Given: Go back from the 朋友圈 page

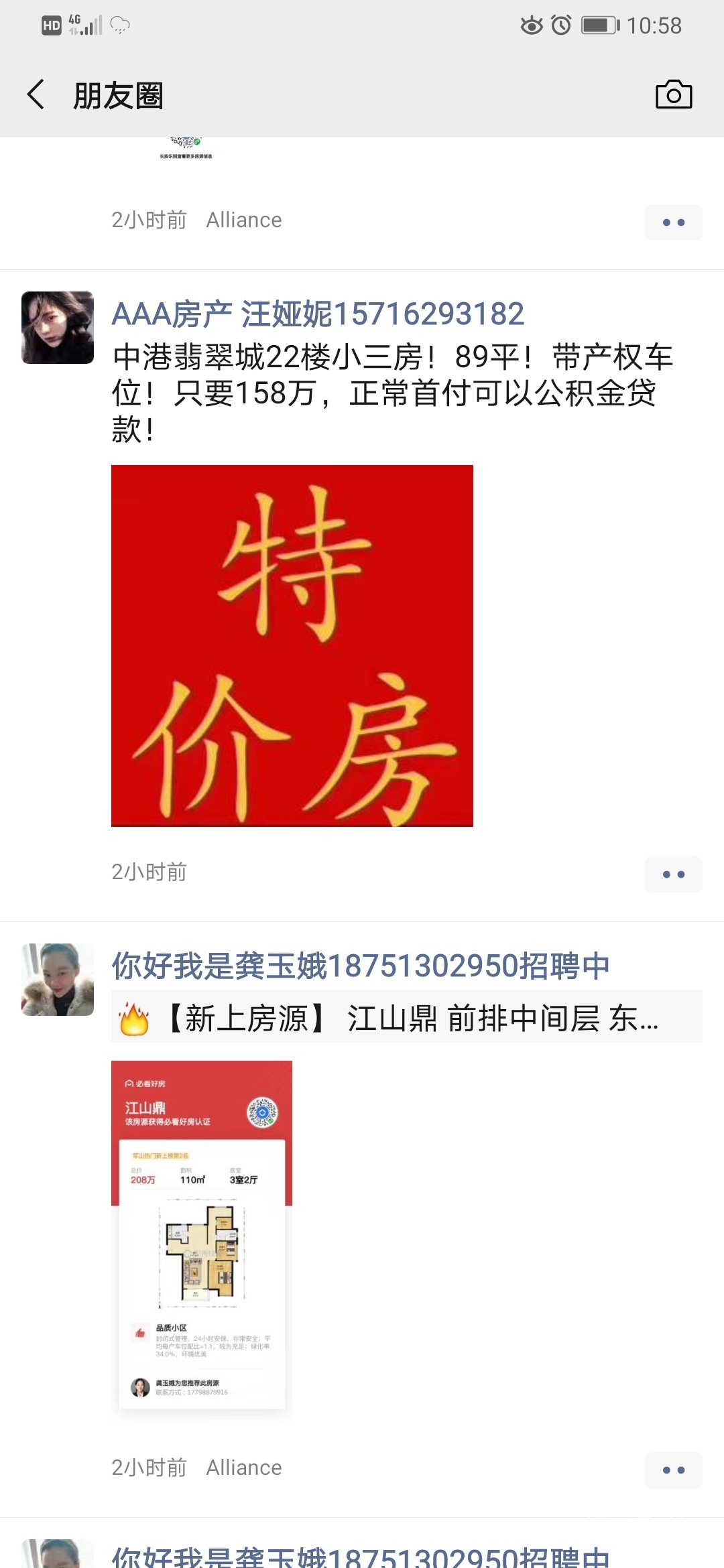Looking at the screenshot, I should click(x=36, y=94).
